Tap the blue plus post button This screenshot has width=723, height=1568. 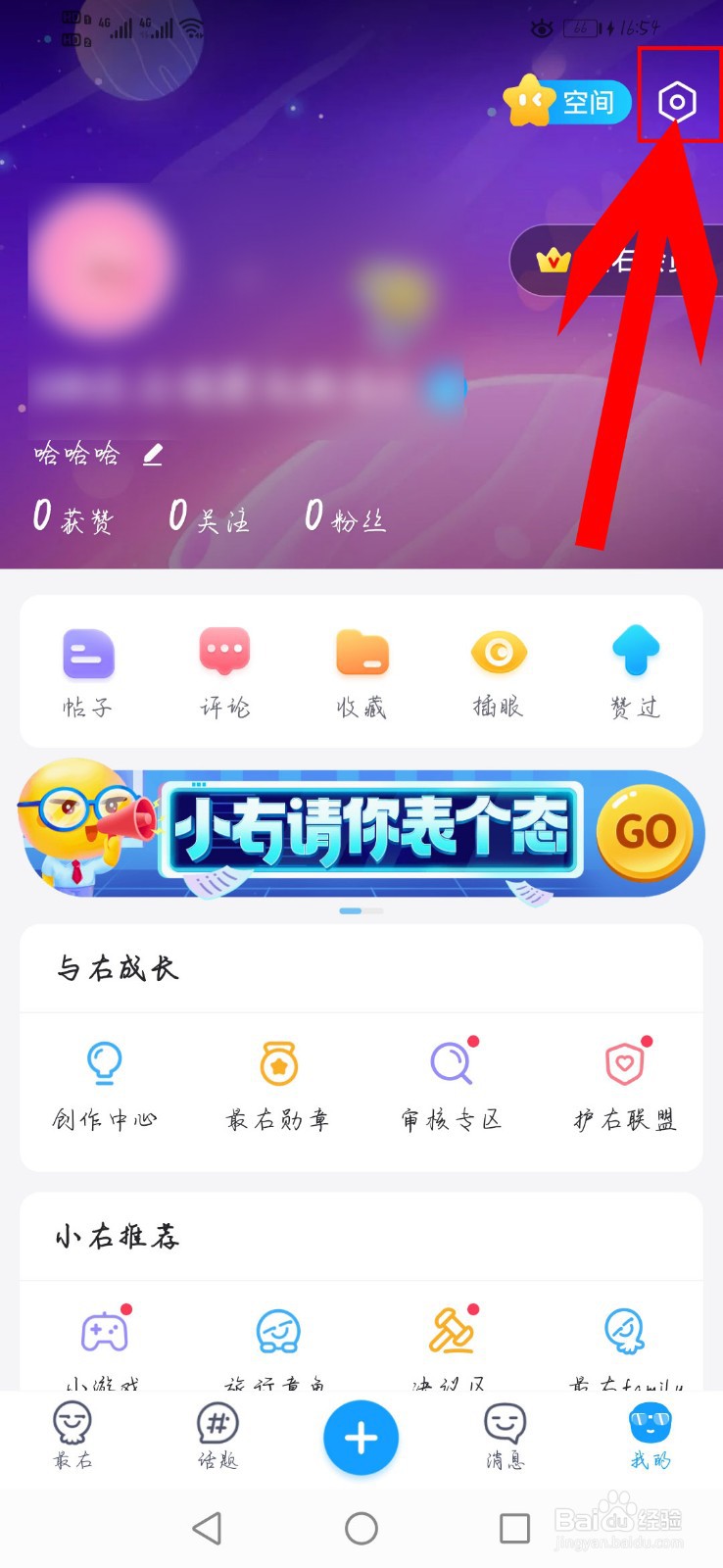point(361,1436)
